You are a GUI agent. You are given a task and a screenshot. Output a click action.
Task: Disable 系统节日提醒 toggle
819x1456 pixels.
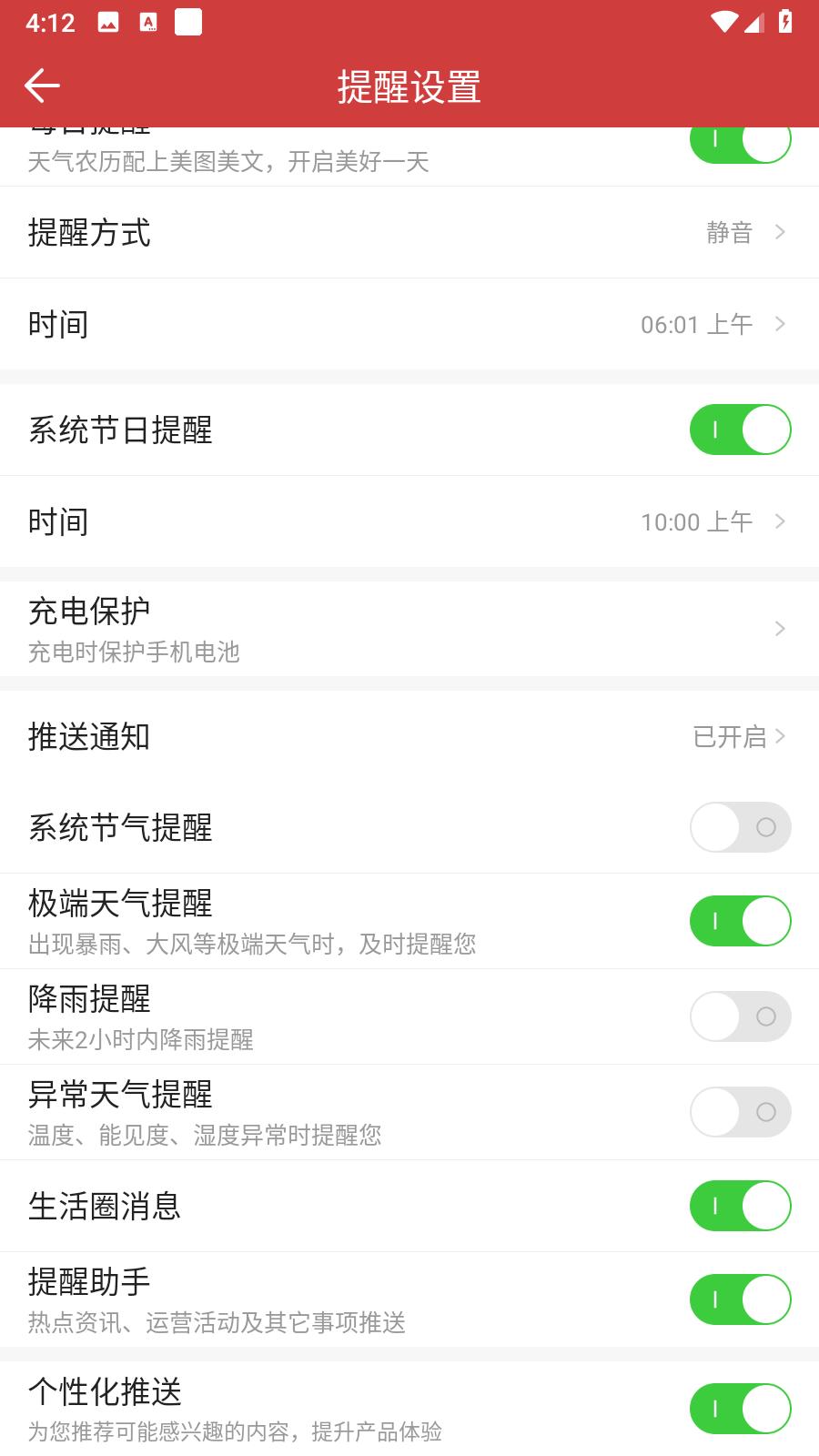point(740,430)
